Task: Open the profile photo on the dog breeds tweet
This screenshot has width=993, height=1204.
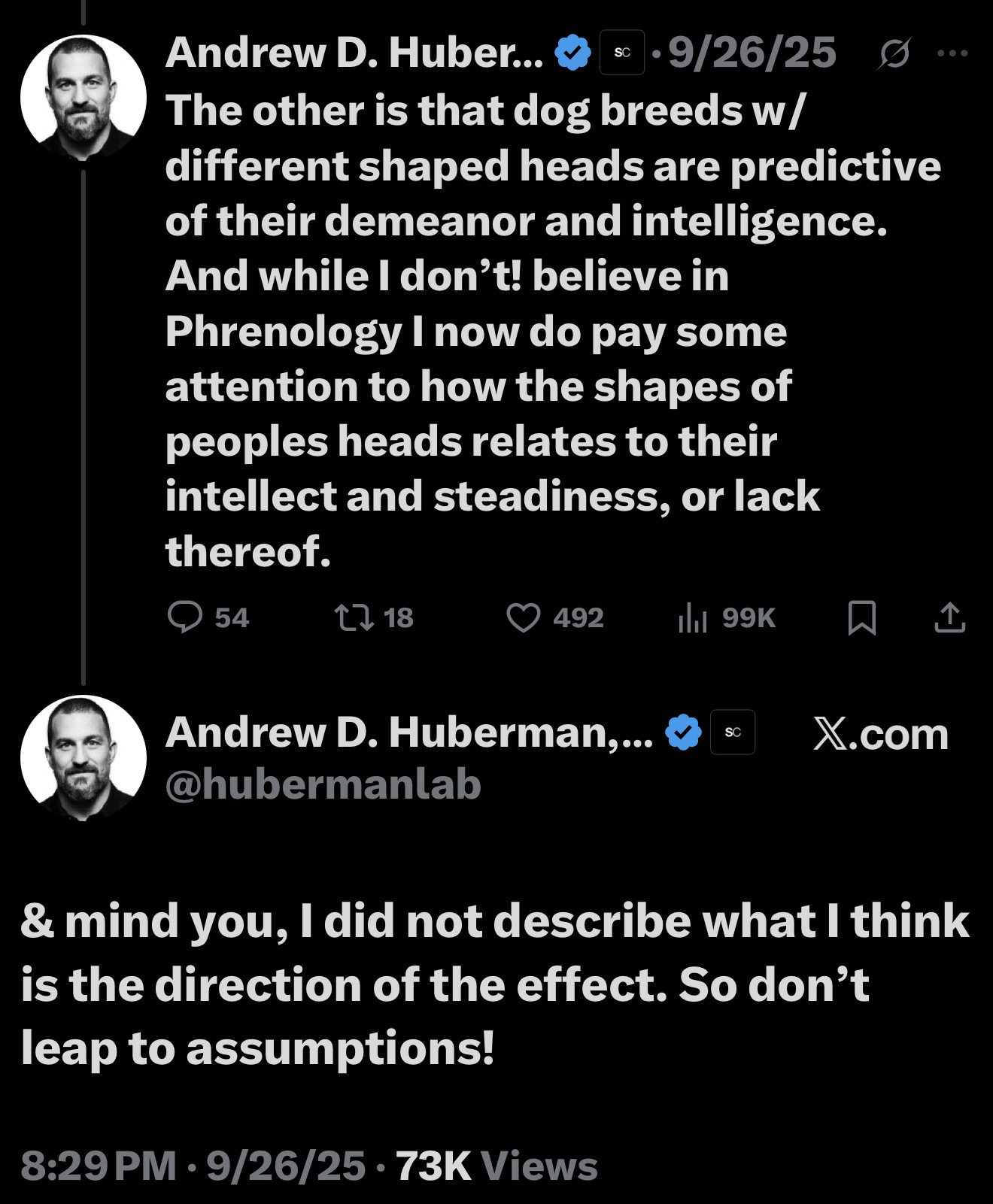Action: [x=83, y=96]
